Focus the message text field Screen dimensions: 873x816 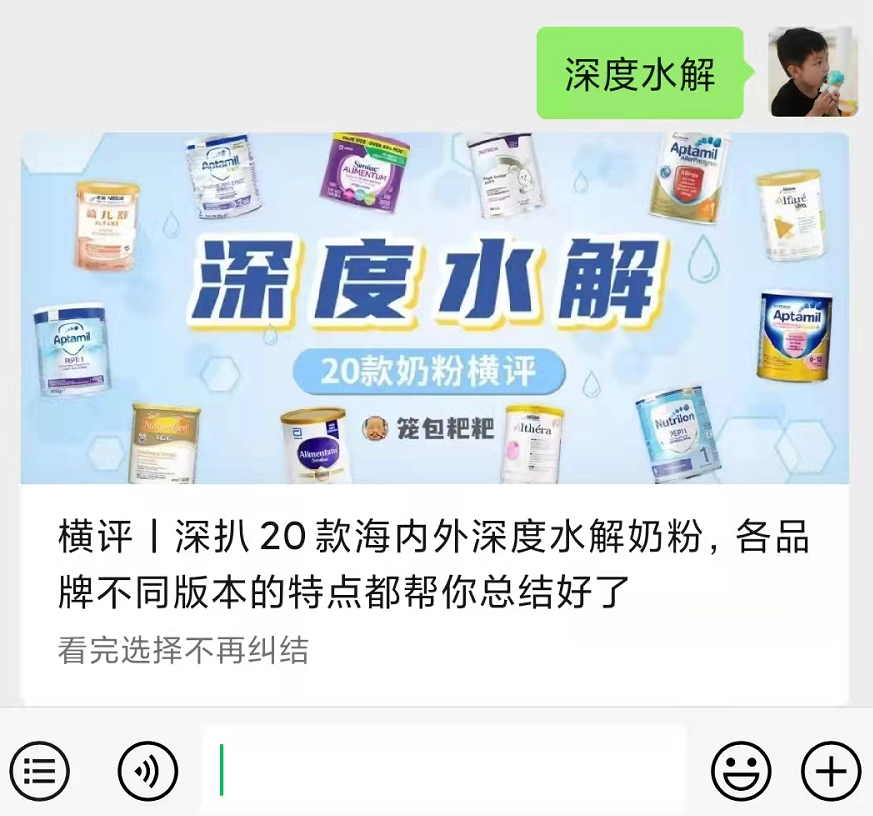tap(445, 770)
